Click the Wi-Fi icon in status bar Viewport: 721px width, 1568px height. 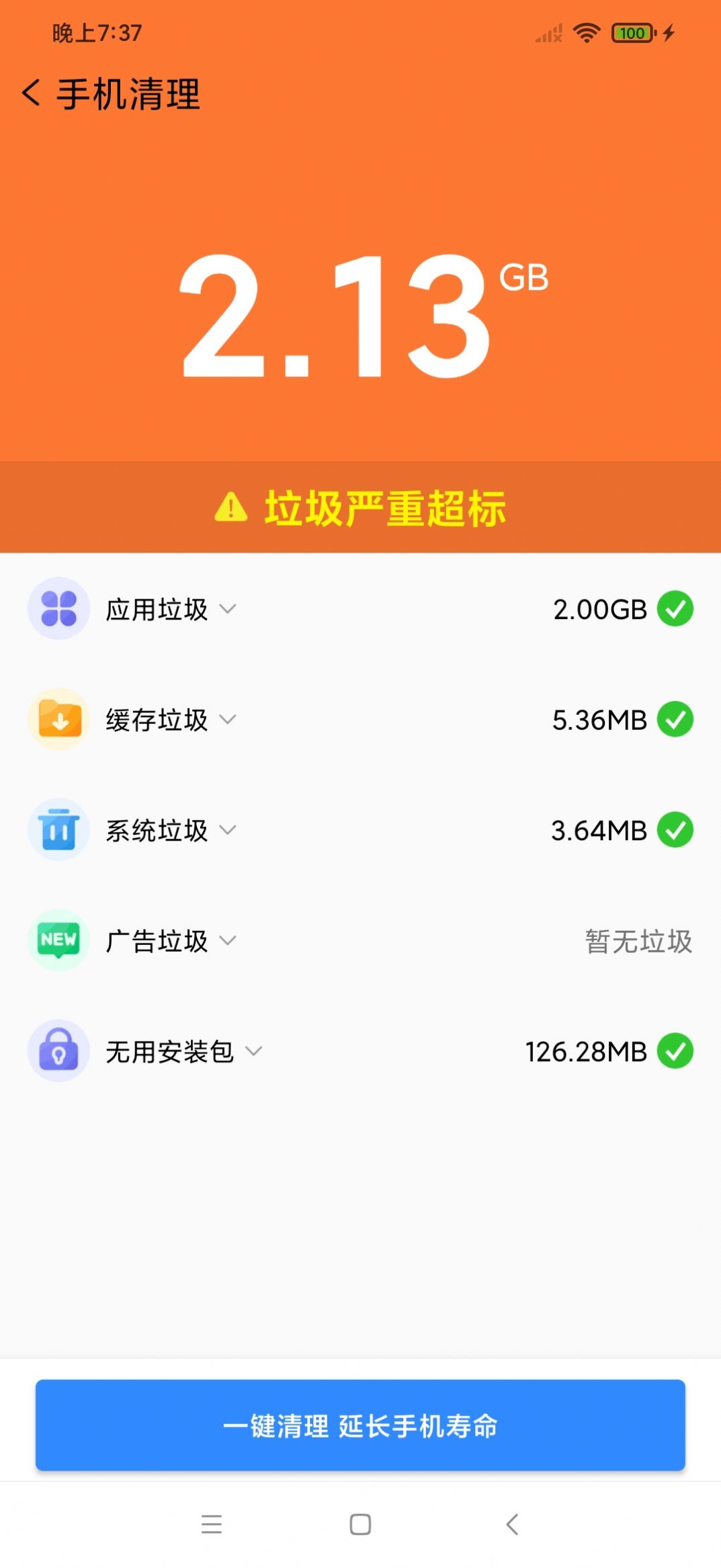coord(586,32)
